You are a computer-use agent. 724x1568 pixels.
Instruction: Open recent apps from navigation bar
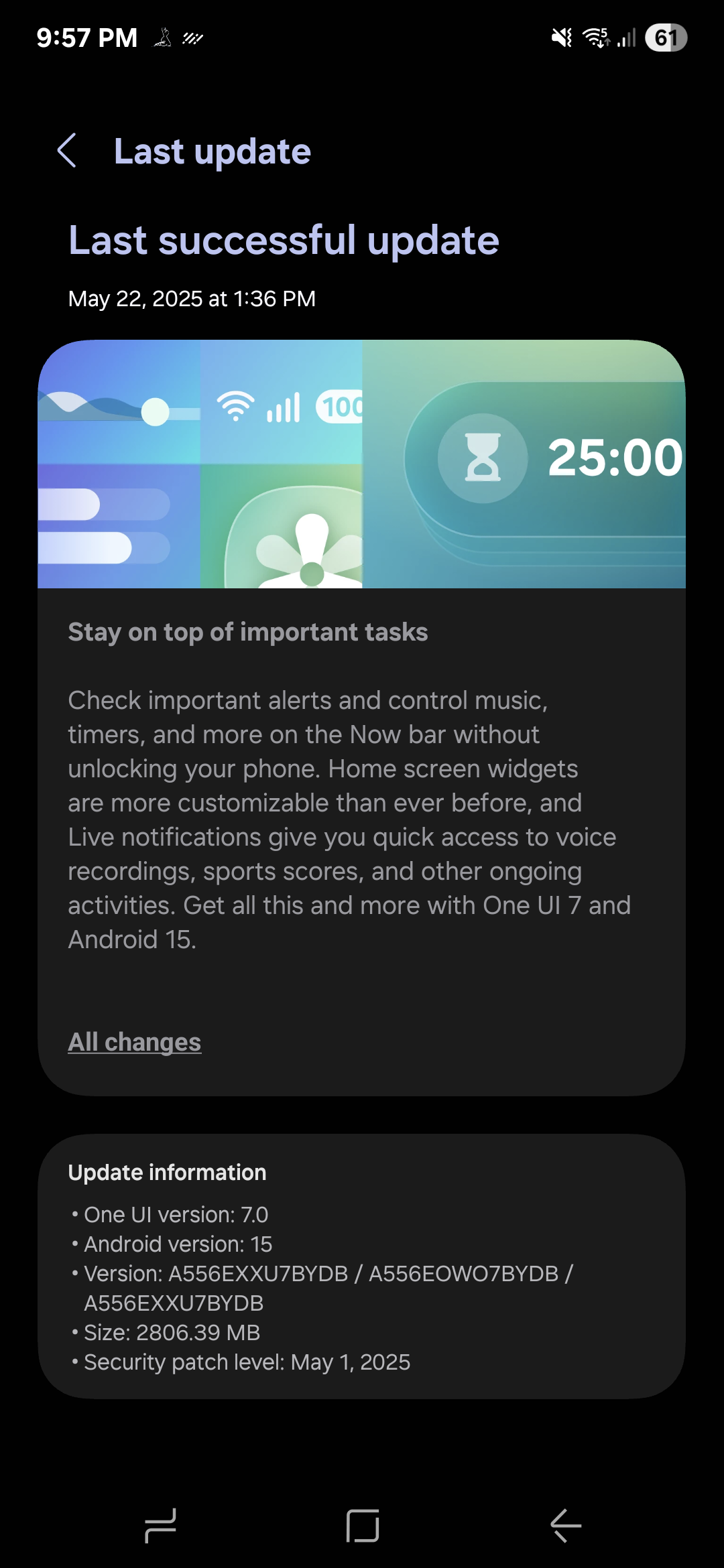tap(160, 1526)
